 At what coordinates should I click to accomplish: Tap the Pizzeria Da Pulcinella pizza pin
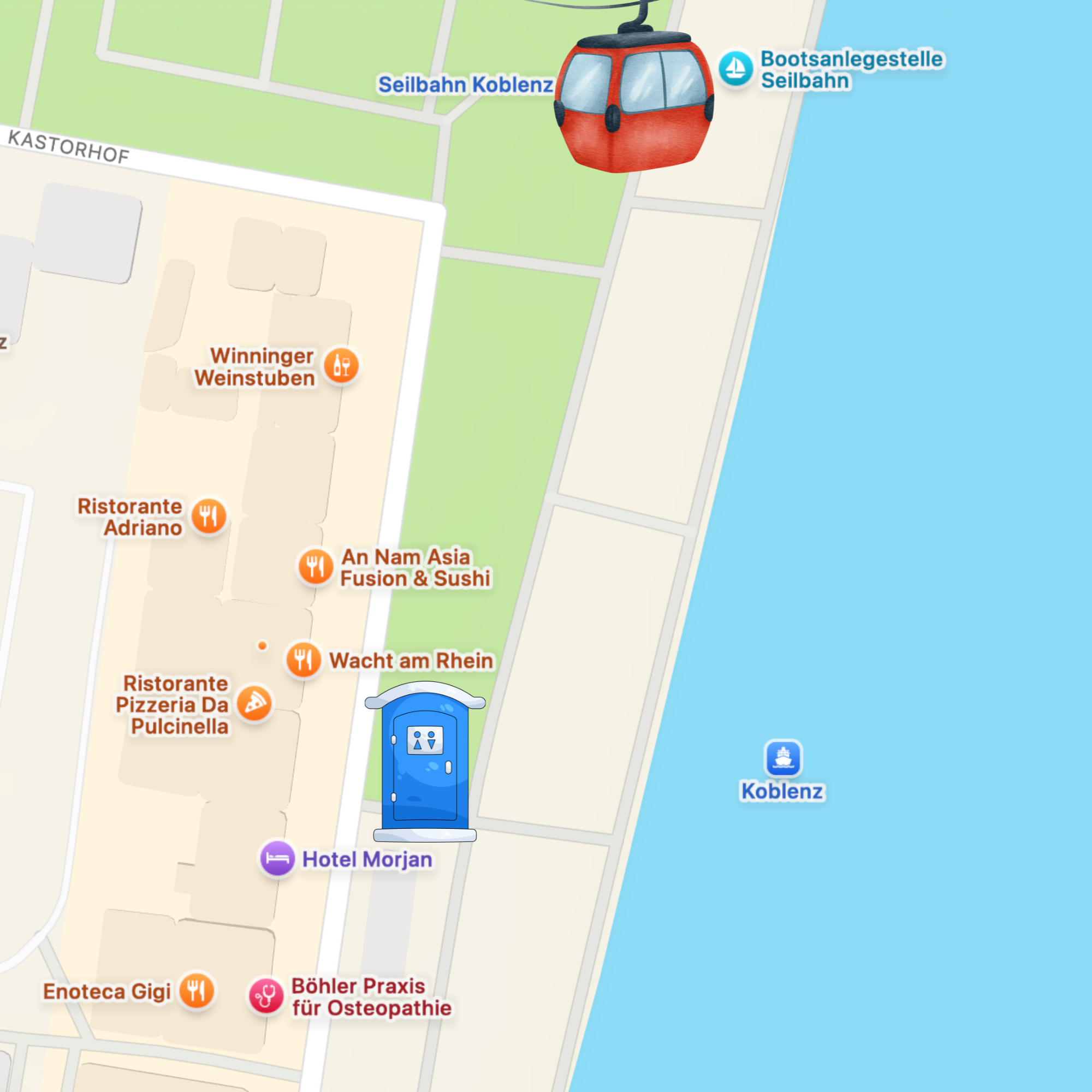coord(254,704)
